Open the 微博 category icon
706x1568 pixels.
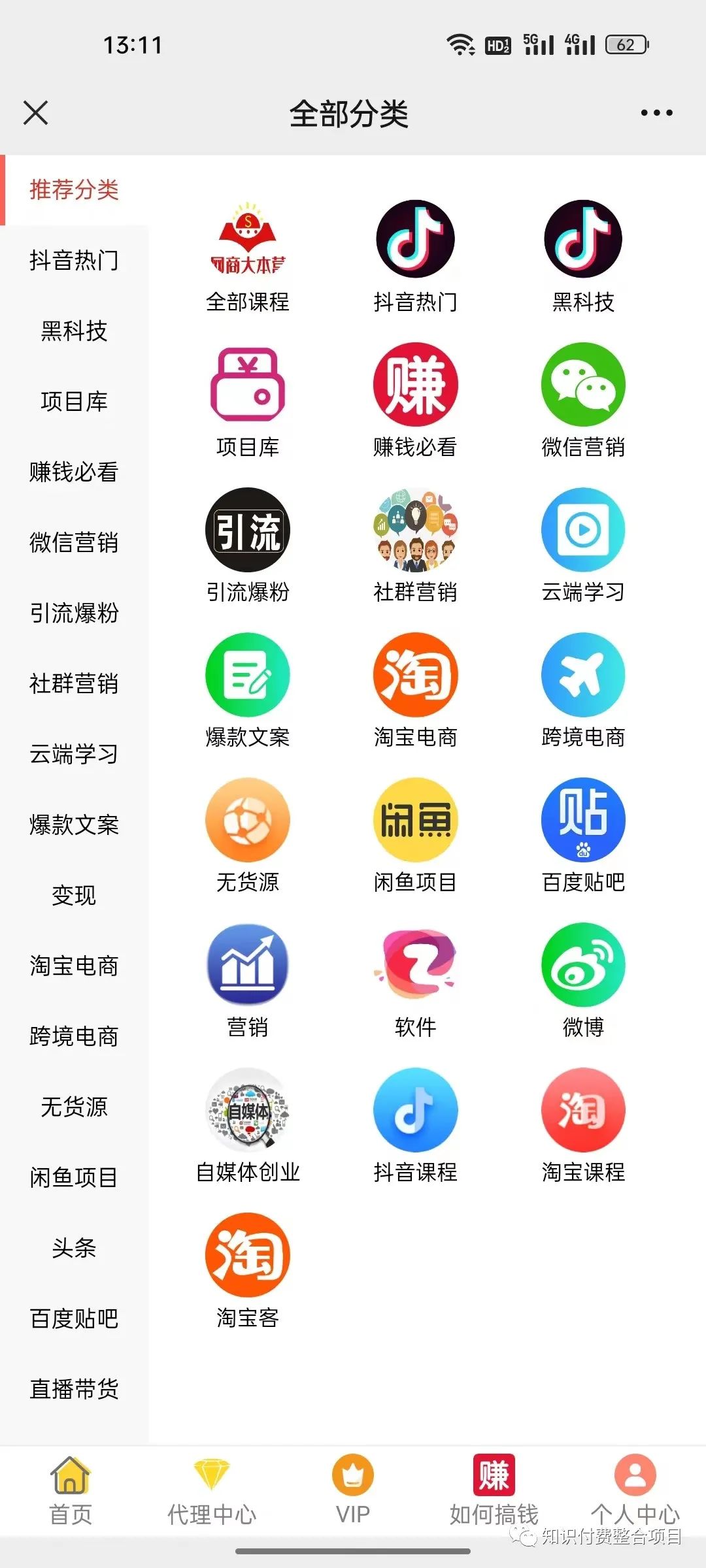[583, 980]
